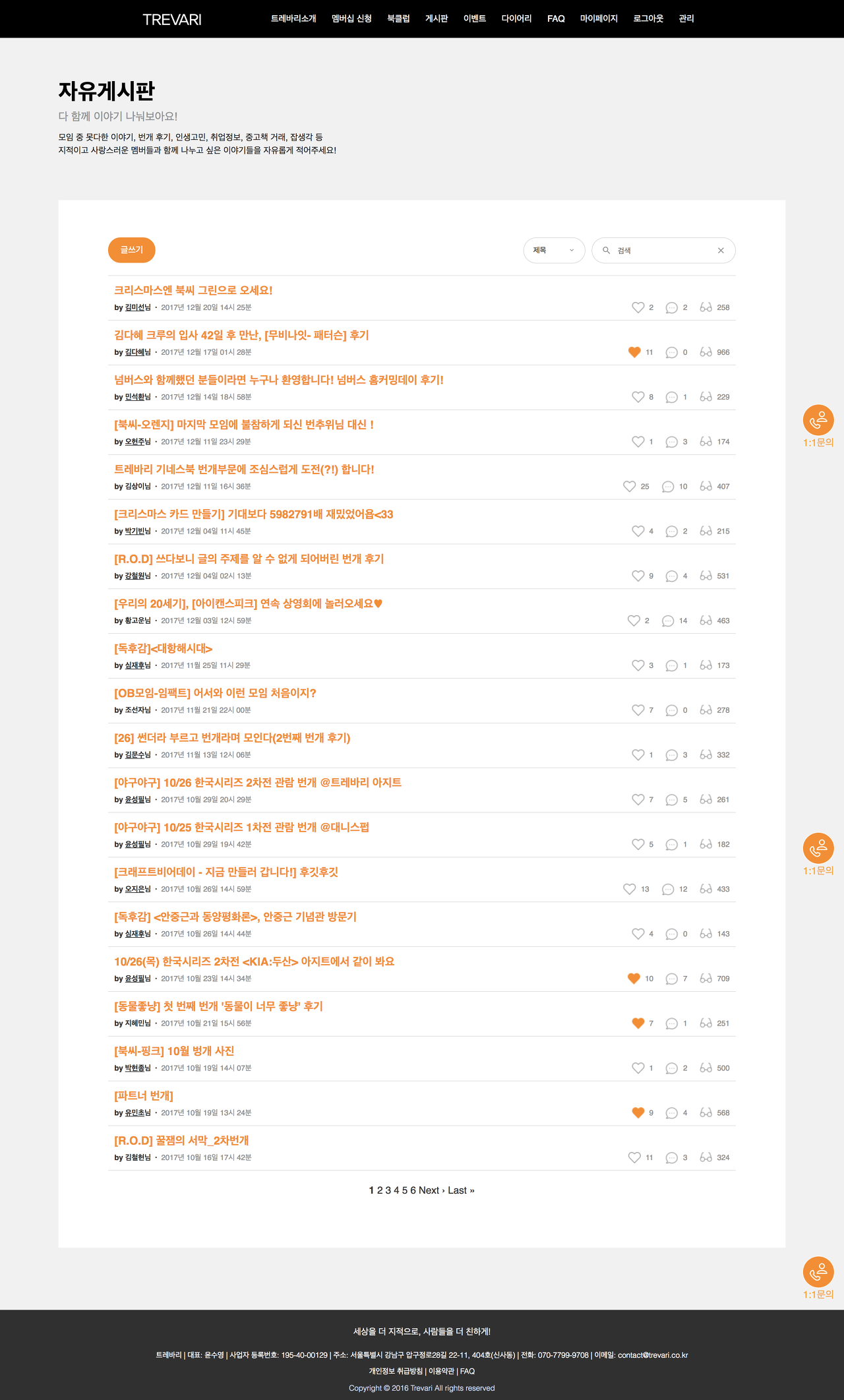
Task: Open comments on the 기네스북 번개부문 post
Action: pos(668,487)
